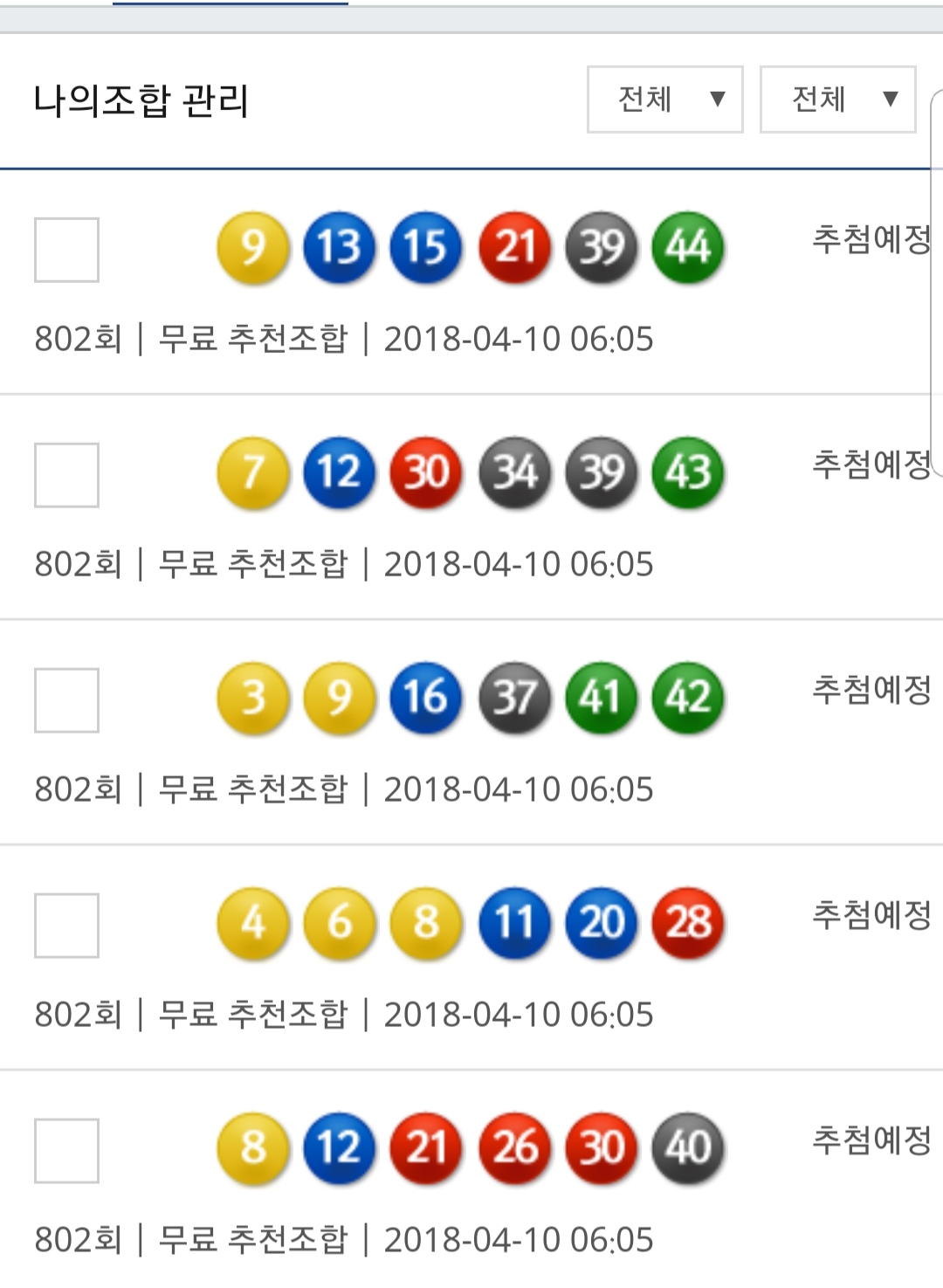
Task: Tick the combination 4 6 8 11 20 28
Action: (66, 926)
